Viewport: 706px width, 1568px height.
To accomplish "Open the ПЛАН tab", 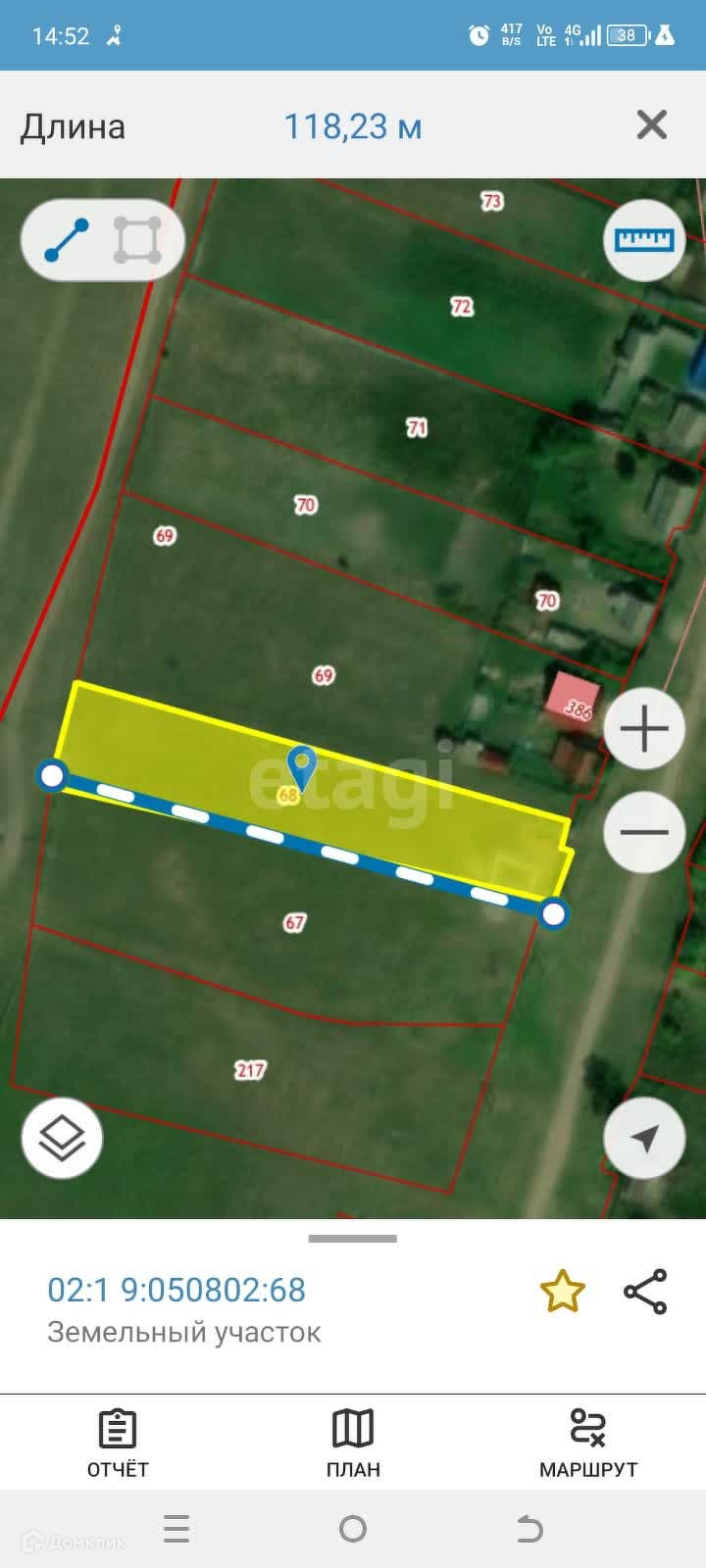I will click(x=353, y=1443).
